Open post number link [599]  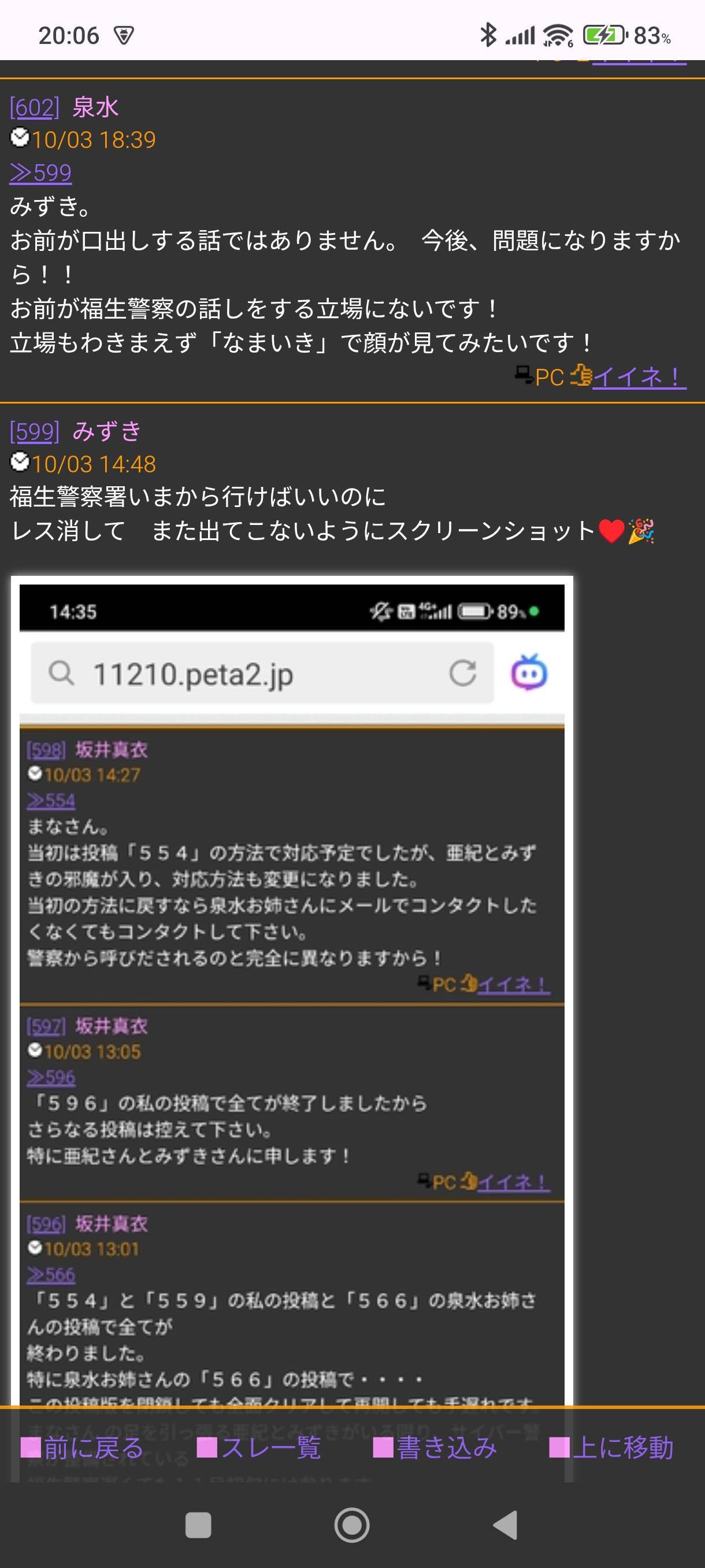[x=35, y=431]
